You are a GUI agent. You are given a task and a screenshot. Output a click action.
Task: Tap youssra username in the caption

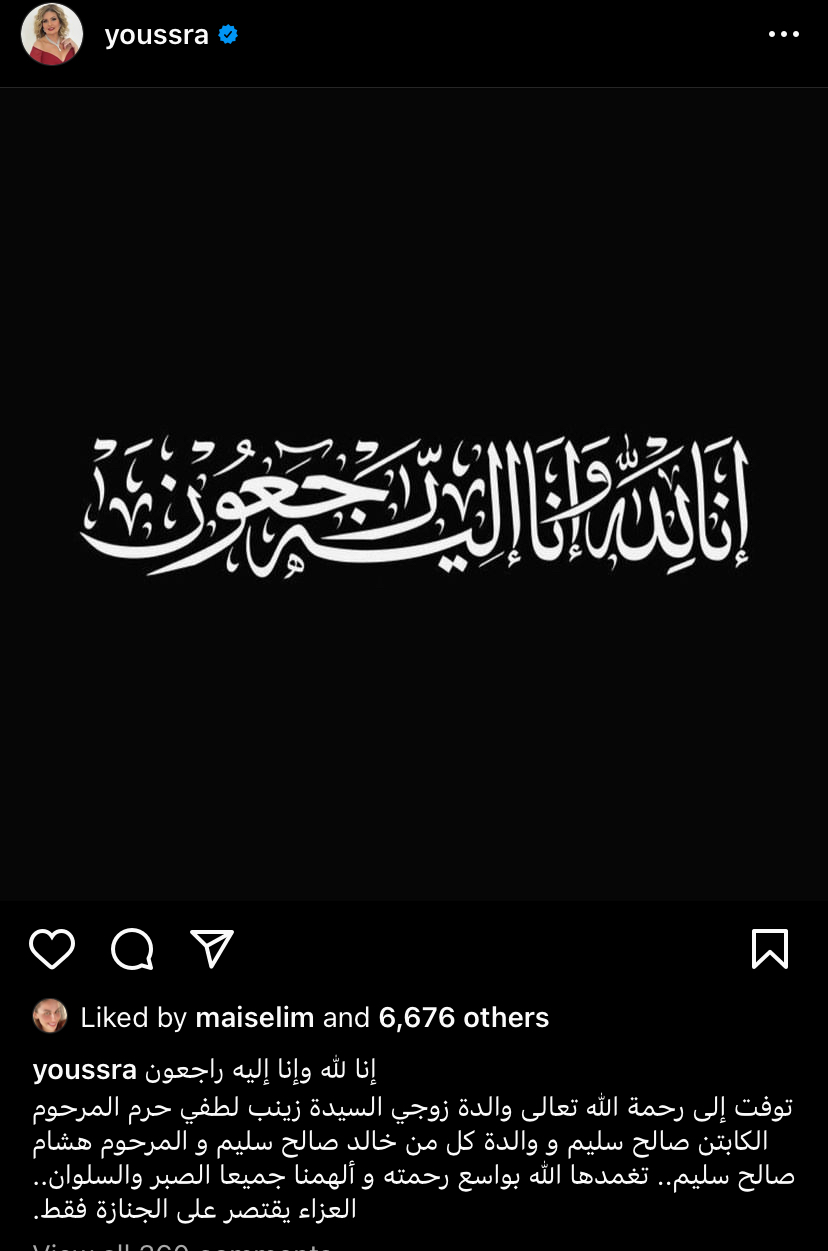(84, 1070)
